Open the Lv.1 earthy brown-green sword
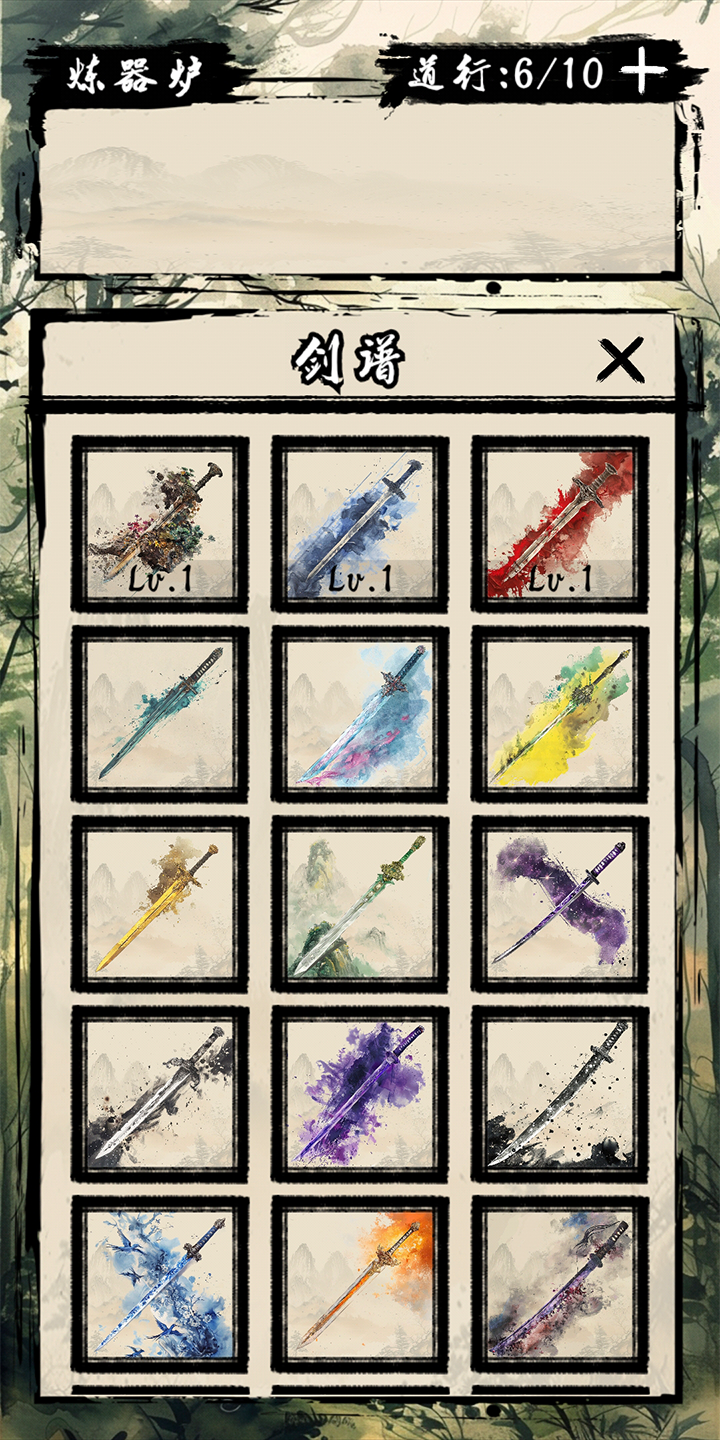Screen dimensions: 720x1440 tap(160, 524)
